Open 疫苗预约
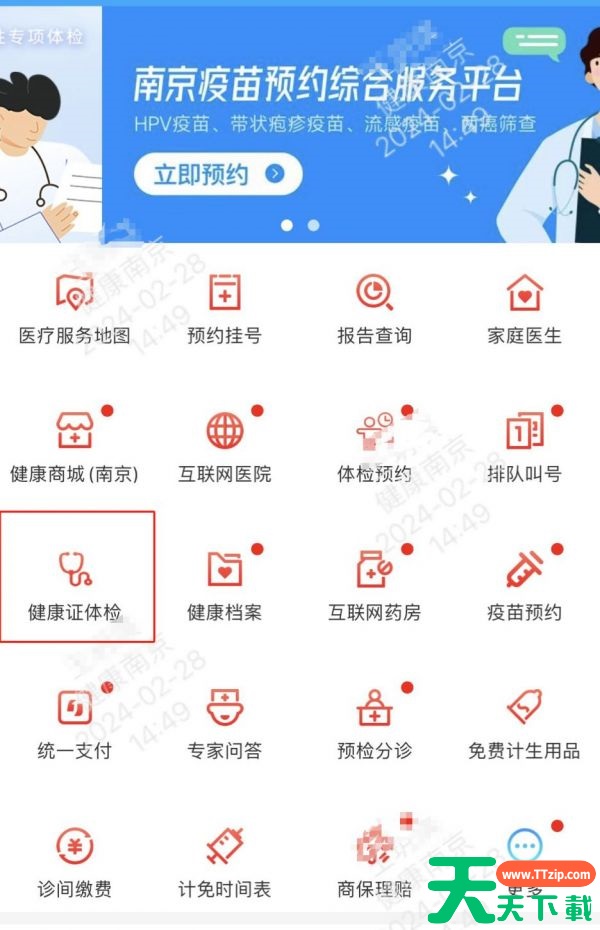Screen dimensions: 600x930 pyautogui.click(x=525, y=583)
